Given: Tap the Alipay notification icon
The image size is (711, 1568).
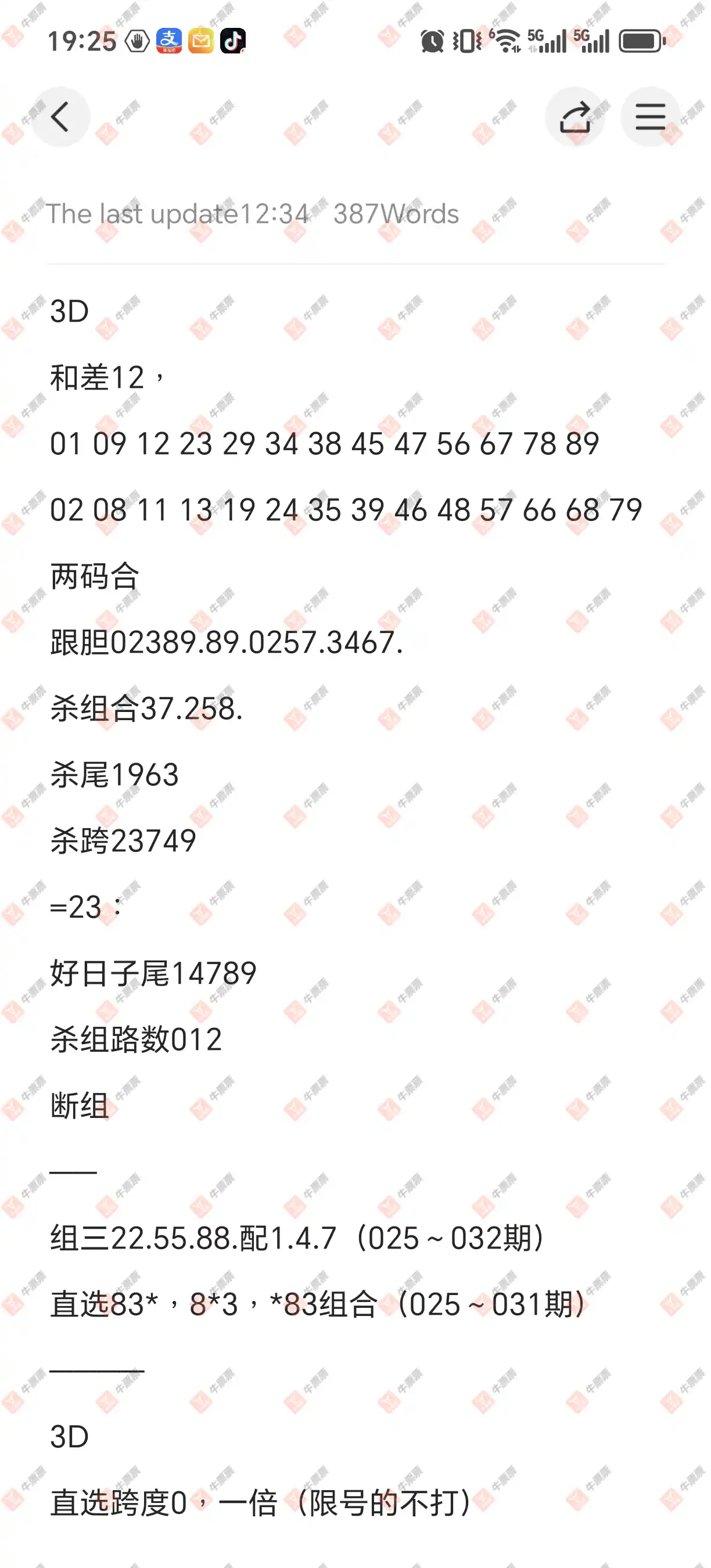Looking at the screenshot, I should click(x=168, y=40).
